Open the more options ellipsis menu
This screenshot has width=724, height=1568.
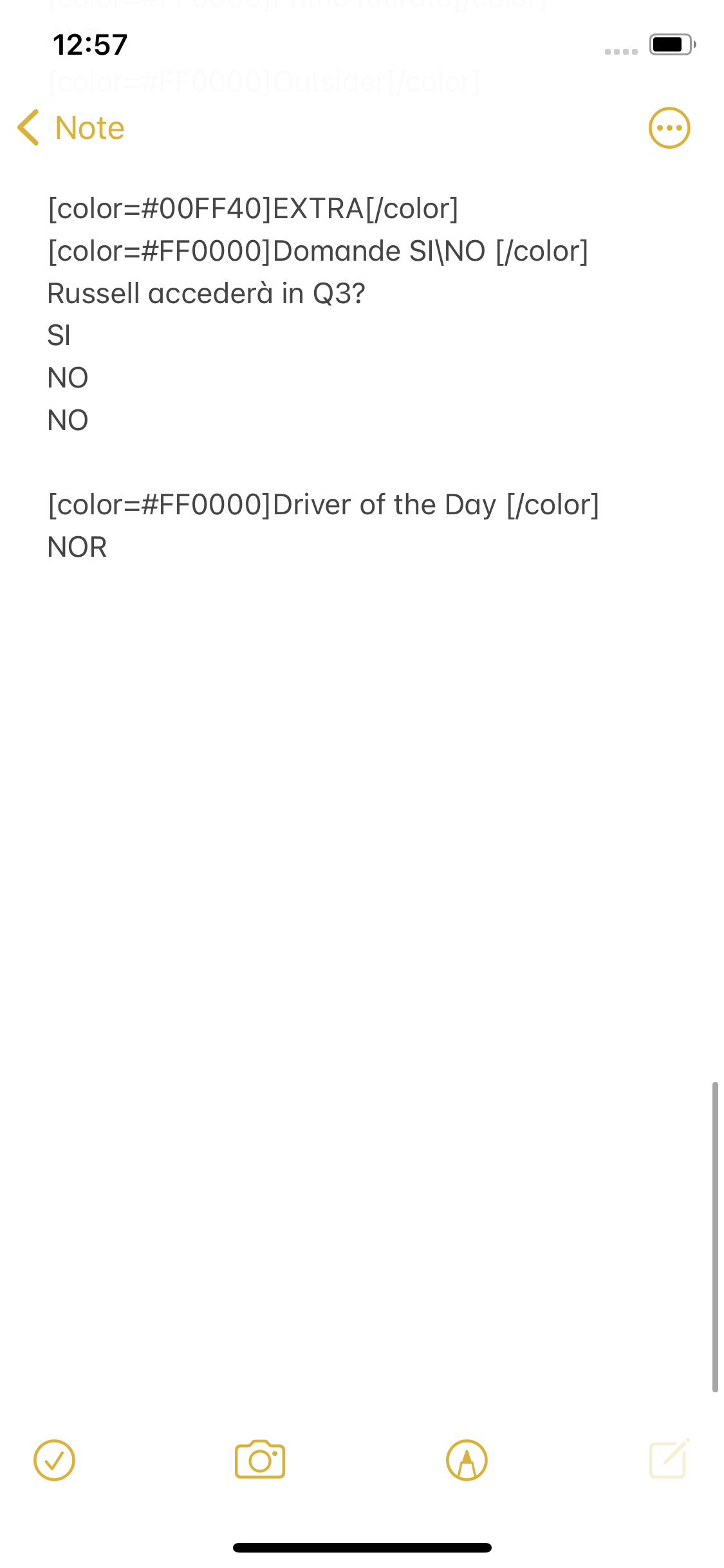point(669,127)
